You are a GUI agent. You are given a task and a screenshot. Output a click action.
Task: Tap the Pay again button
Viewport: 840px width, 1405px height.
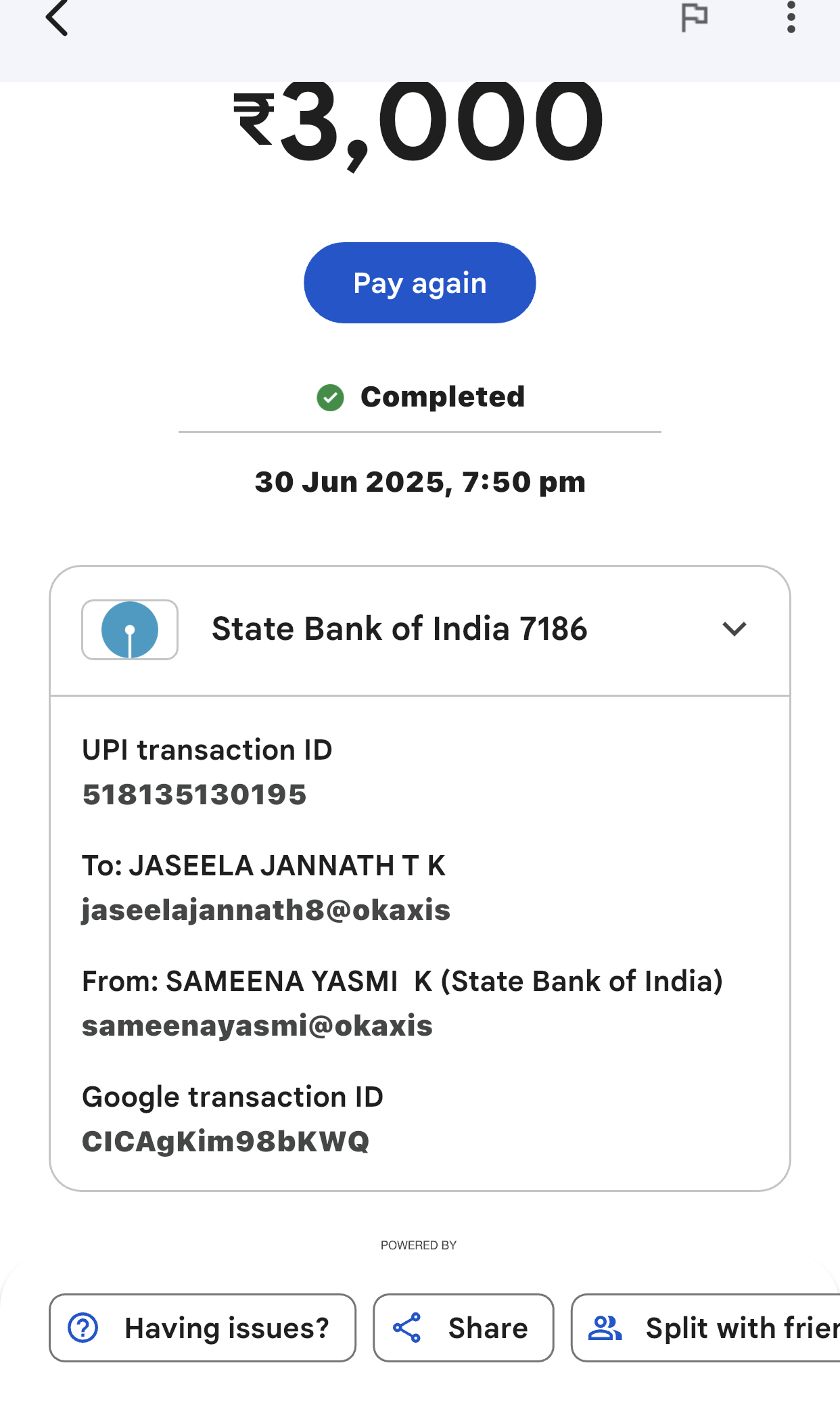coord(419,283)
